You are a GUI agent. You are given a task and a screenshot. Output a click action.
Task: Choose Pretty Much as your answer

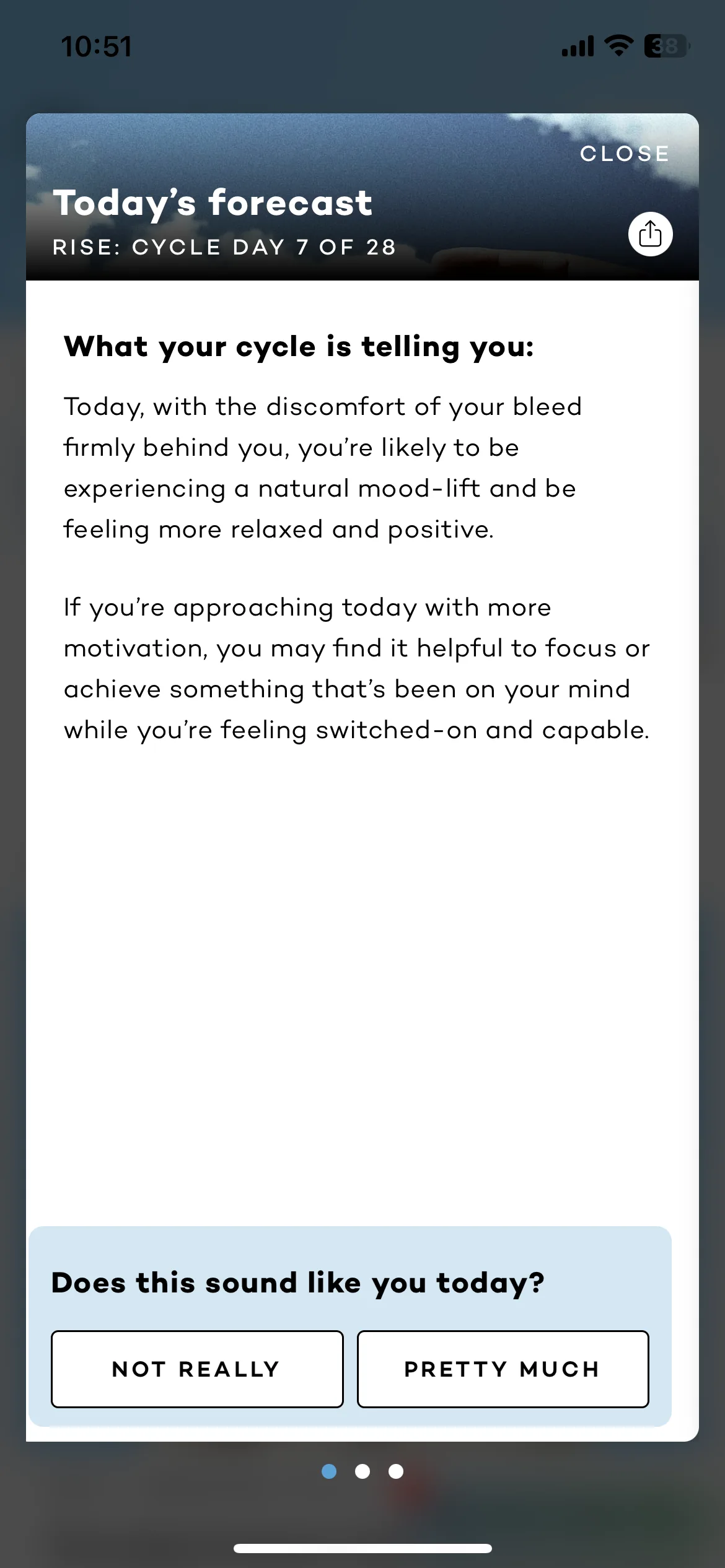click(x=503, y=1369)
